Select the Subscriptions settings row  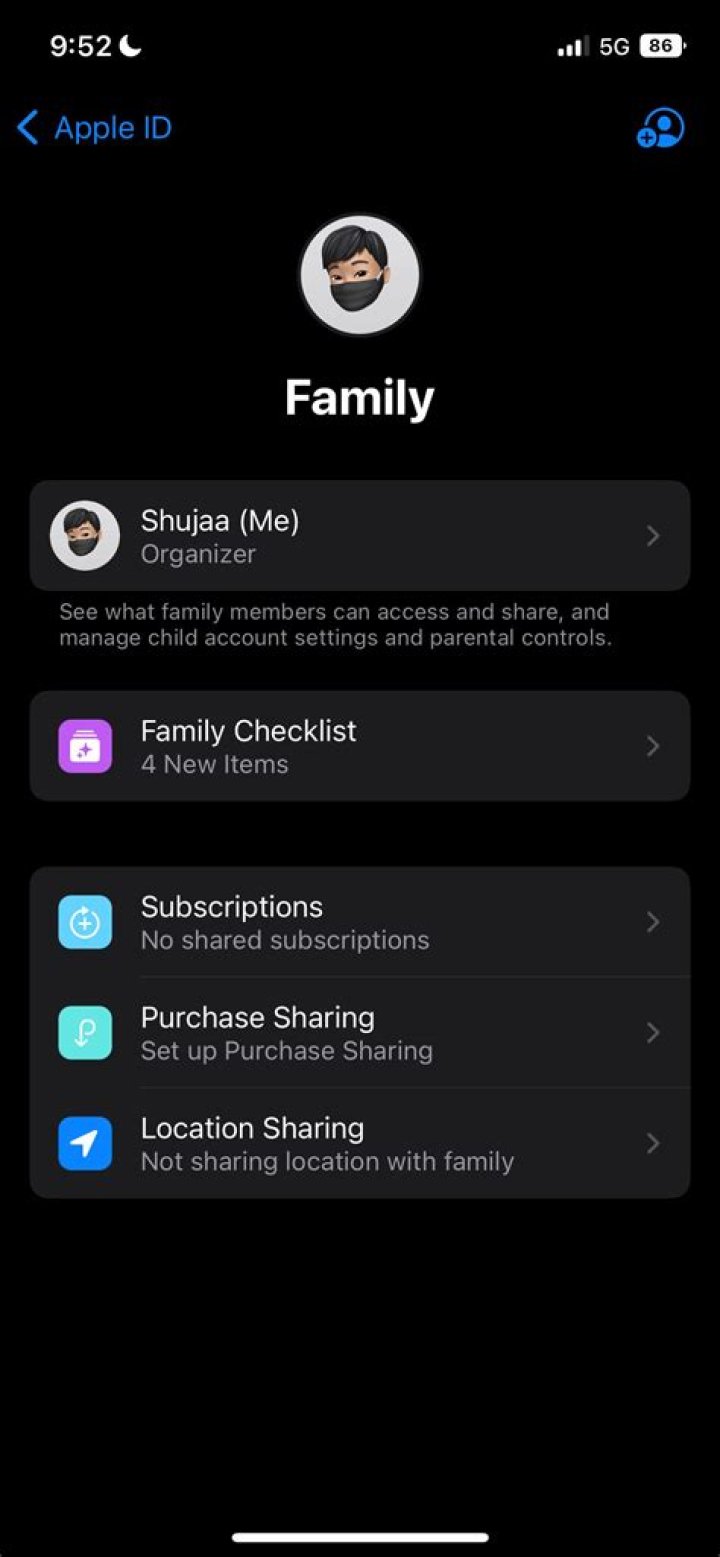tap(360, 921)
